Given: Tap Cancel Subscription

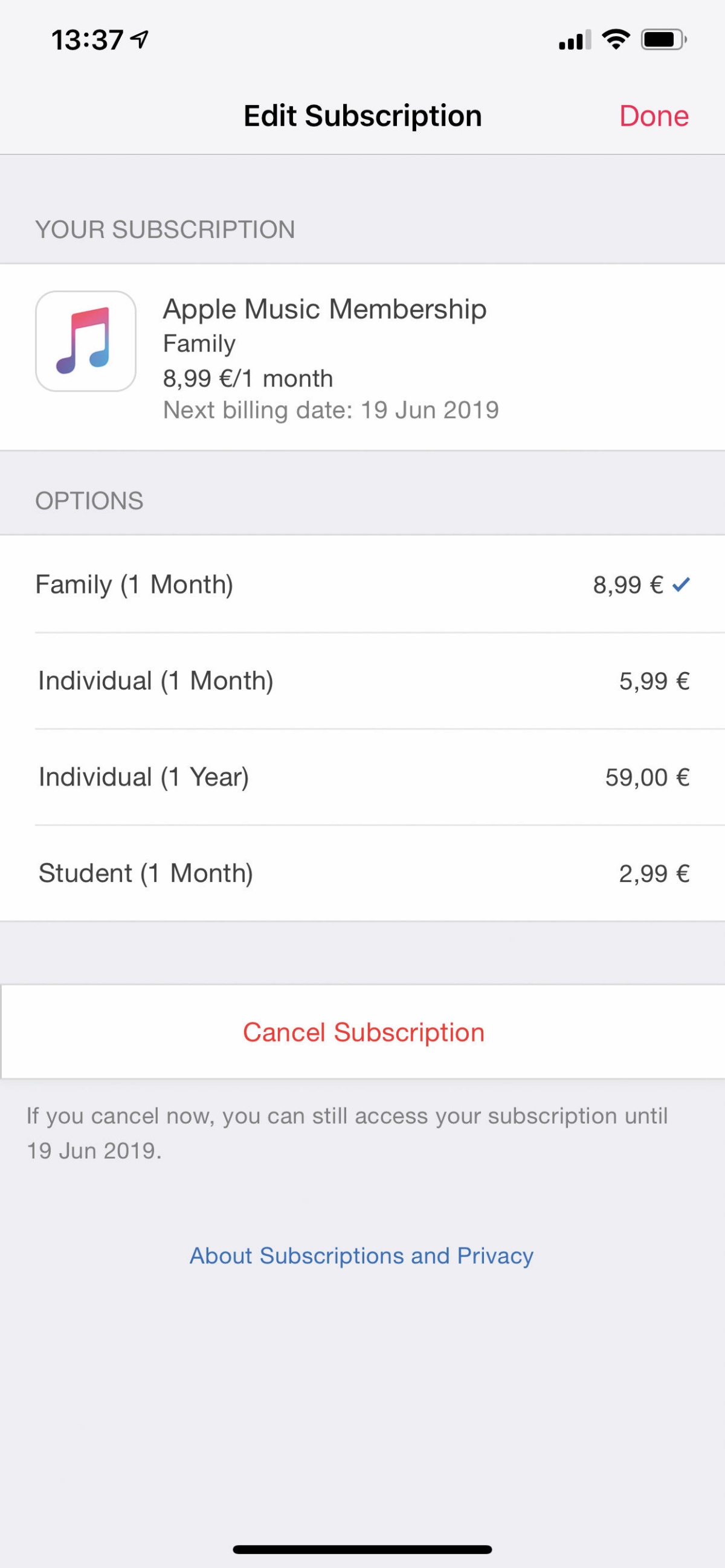Looking at the screenshot, I should point(363,1032).
